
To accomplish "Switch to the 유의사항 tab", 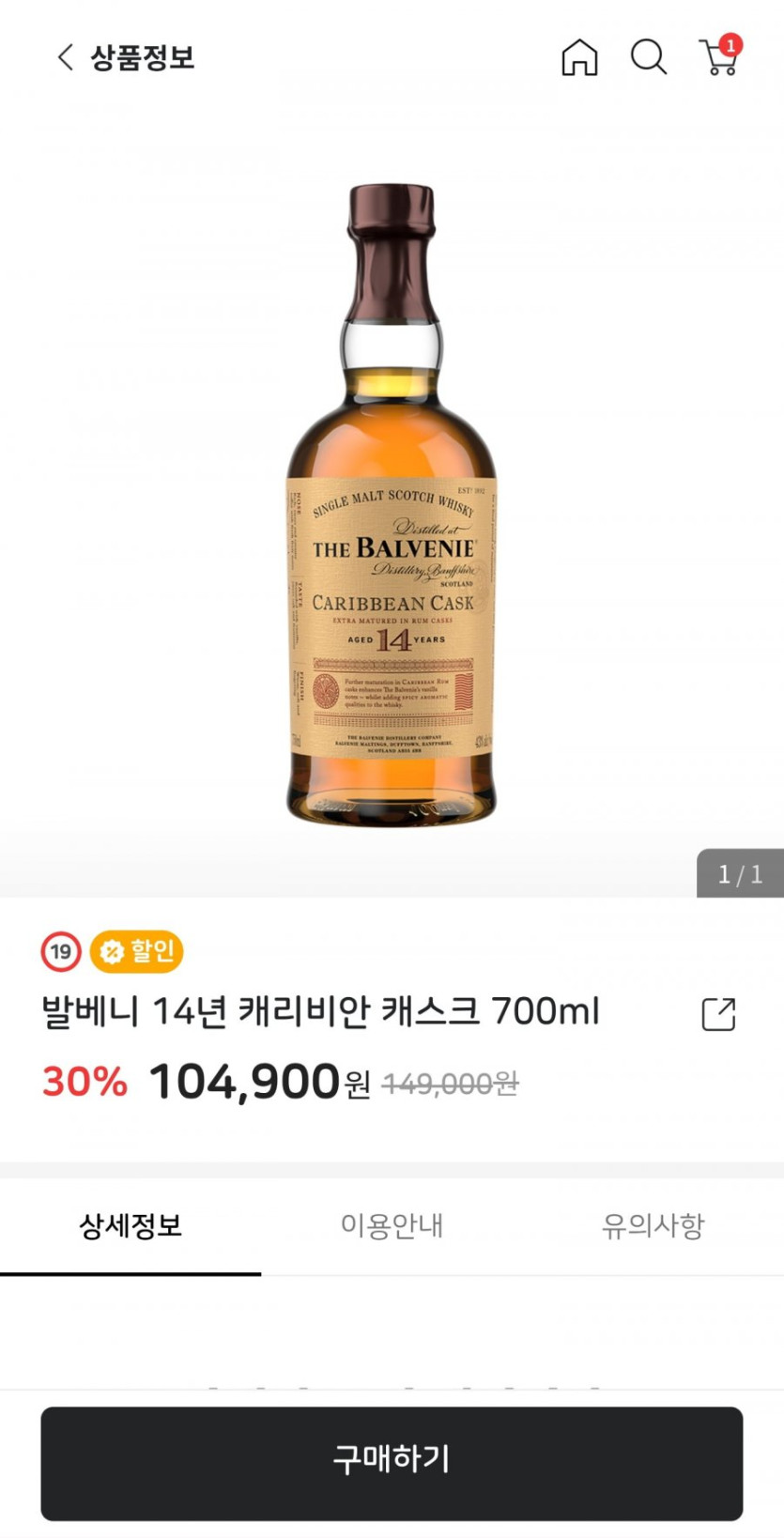I will (x=653, y=1225).
